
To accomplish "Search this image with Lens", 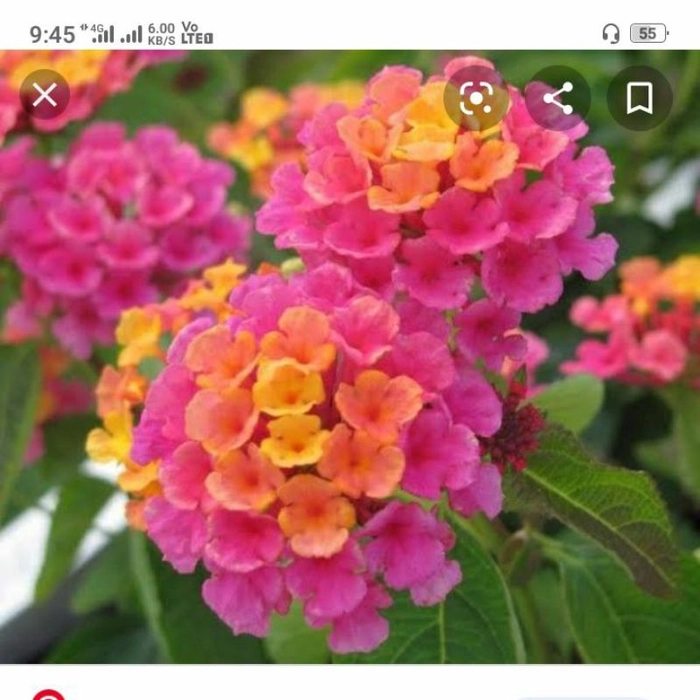I will pyautogui.click(x=476, y=98).
